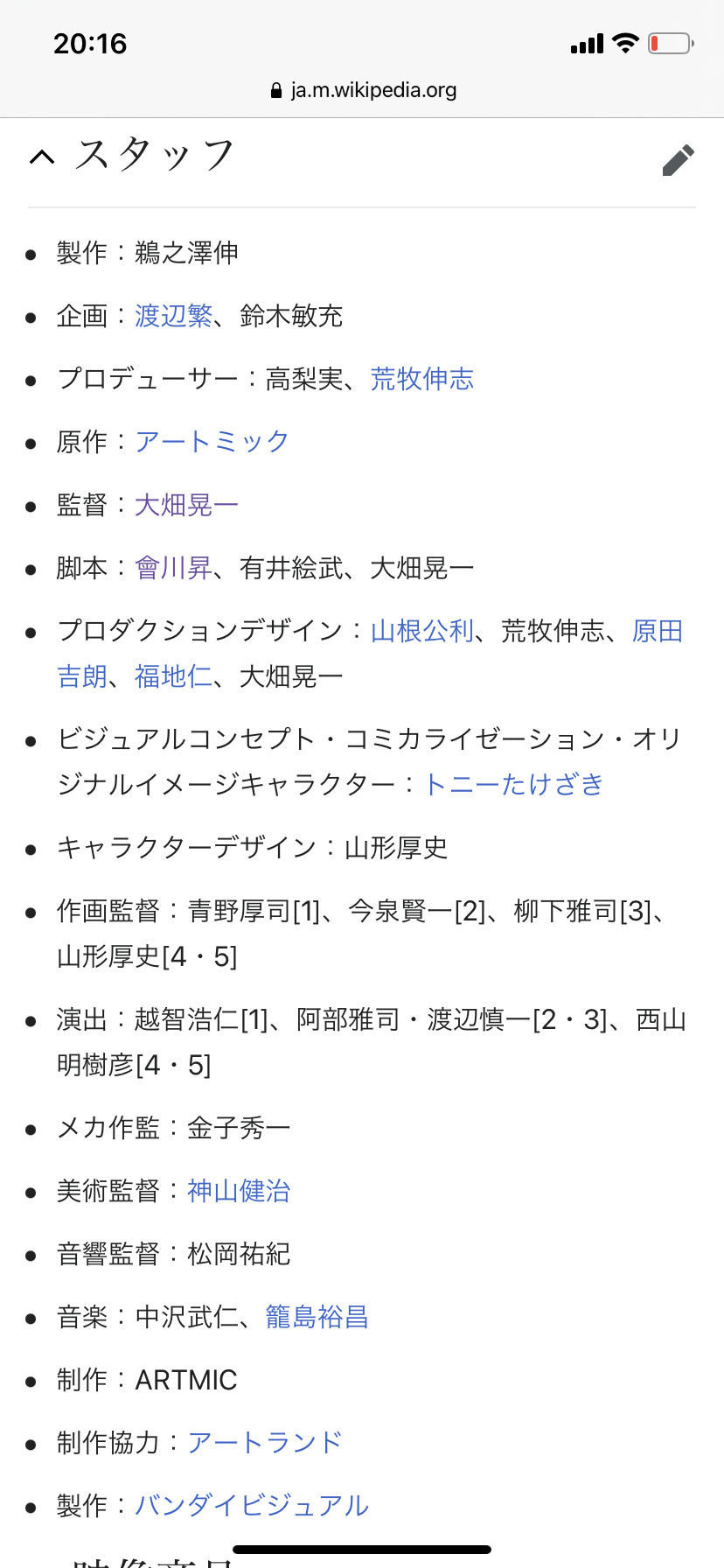Open the バンダイビジュアル link
Image resolution: width=724 pixels, height=1568 pixels.
(251, 1506)
